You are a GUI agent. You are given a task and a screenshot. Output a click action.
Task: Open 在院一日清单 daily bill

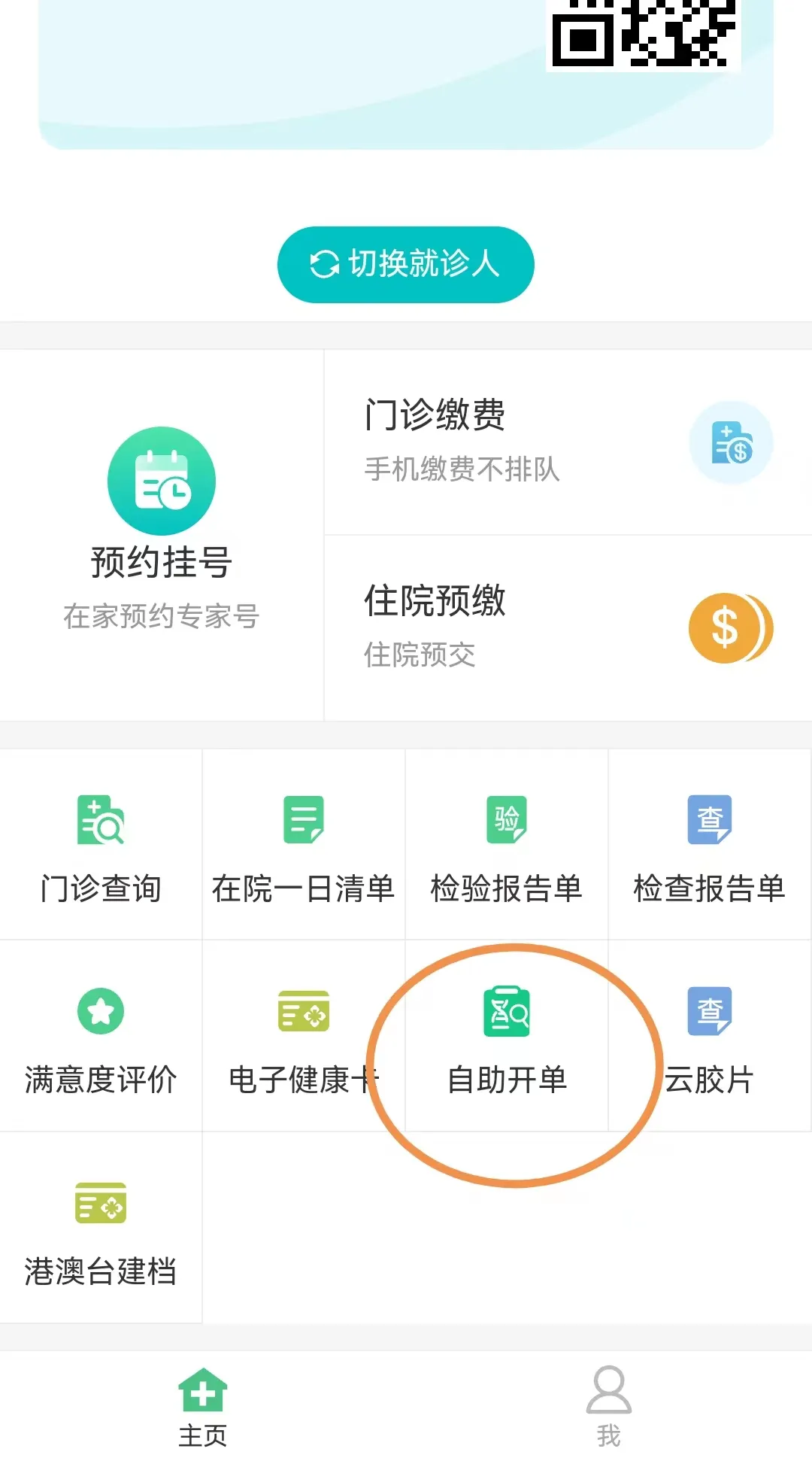[x=304, y=846]
